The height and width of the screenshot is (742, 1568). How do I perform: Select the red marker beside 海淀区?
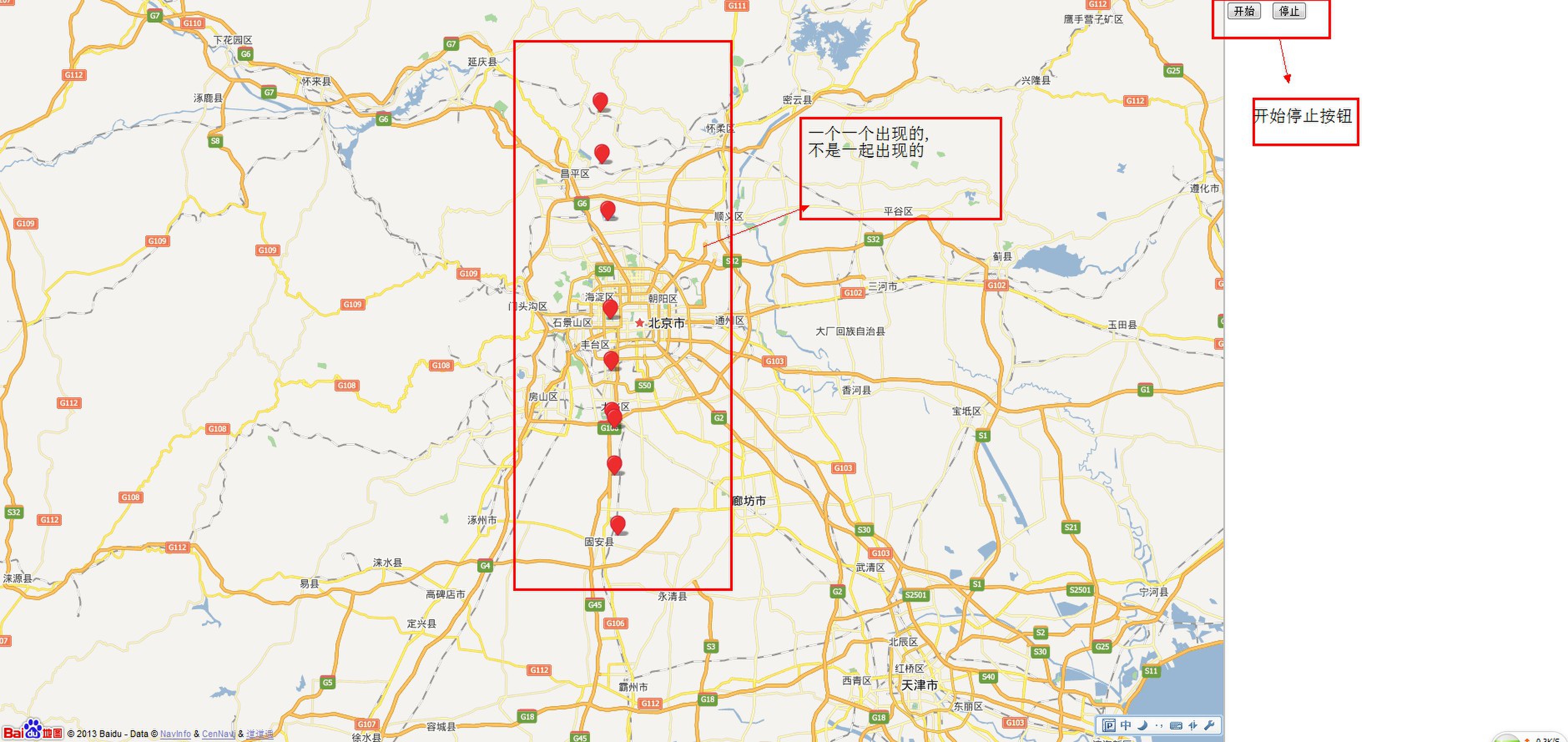pos(610,308)
